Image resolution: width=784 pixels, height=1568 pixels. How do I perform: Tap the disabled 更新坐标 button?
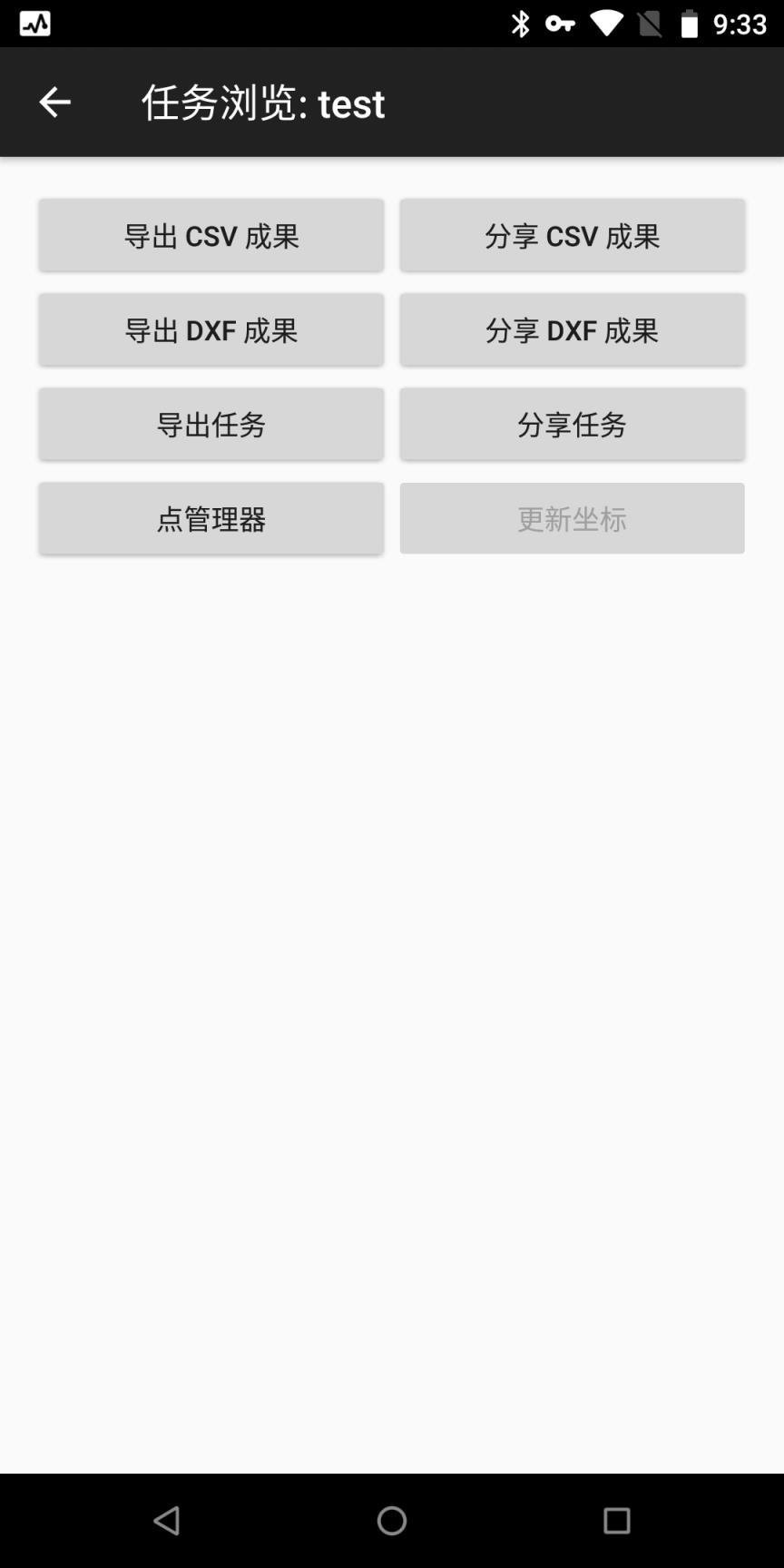(573, 518)
